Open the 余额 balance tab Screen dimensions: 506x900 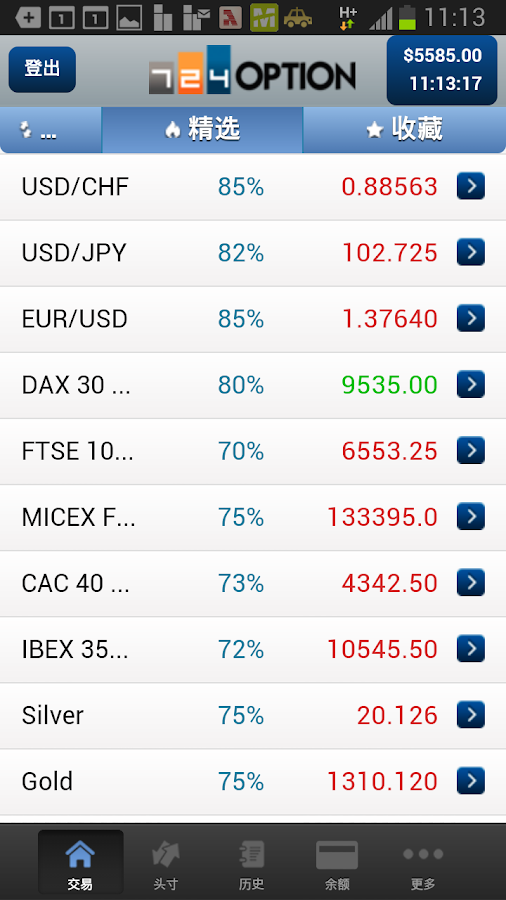(337, 861)
